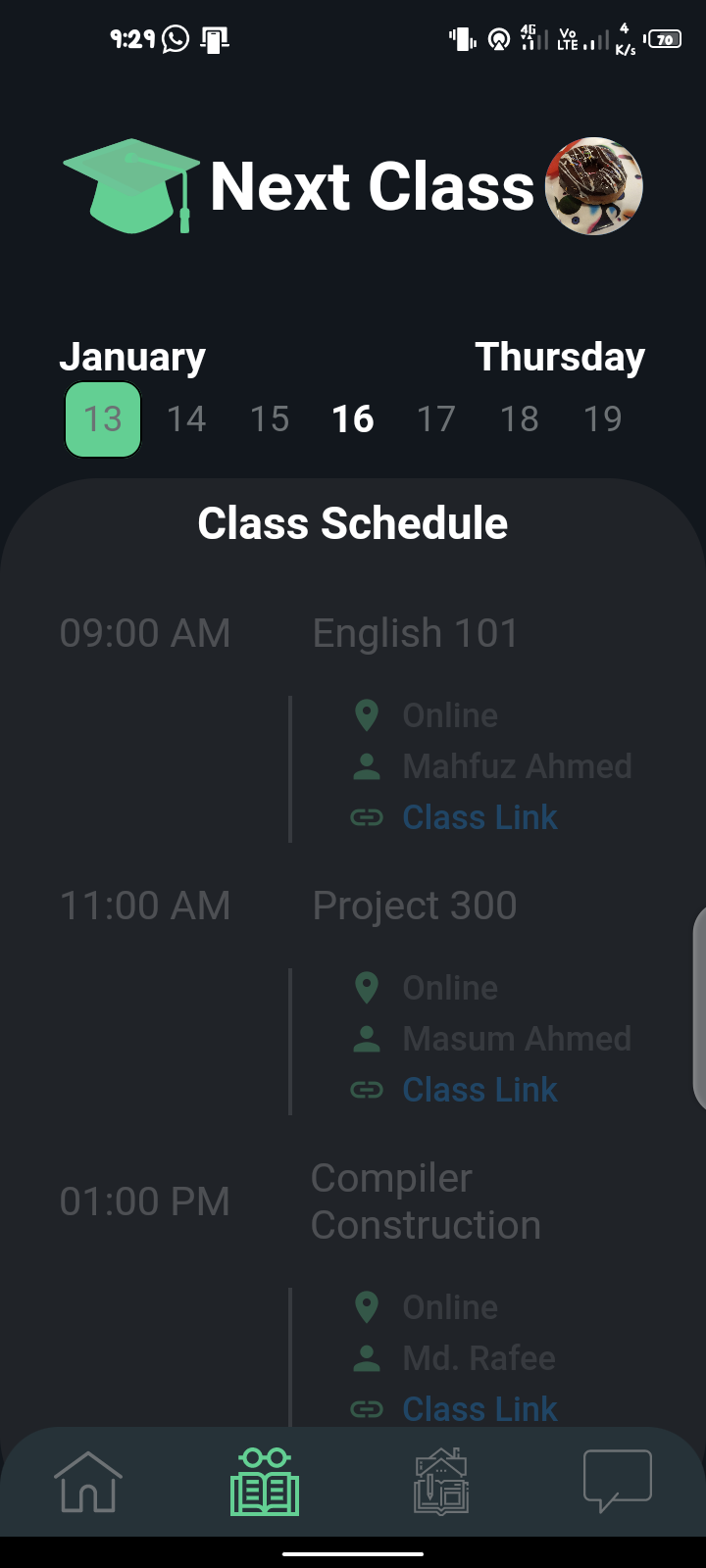Select date 14 in the date strip
This screenshot has height=1568, width=706.
click(186, 419)
